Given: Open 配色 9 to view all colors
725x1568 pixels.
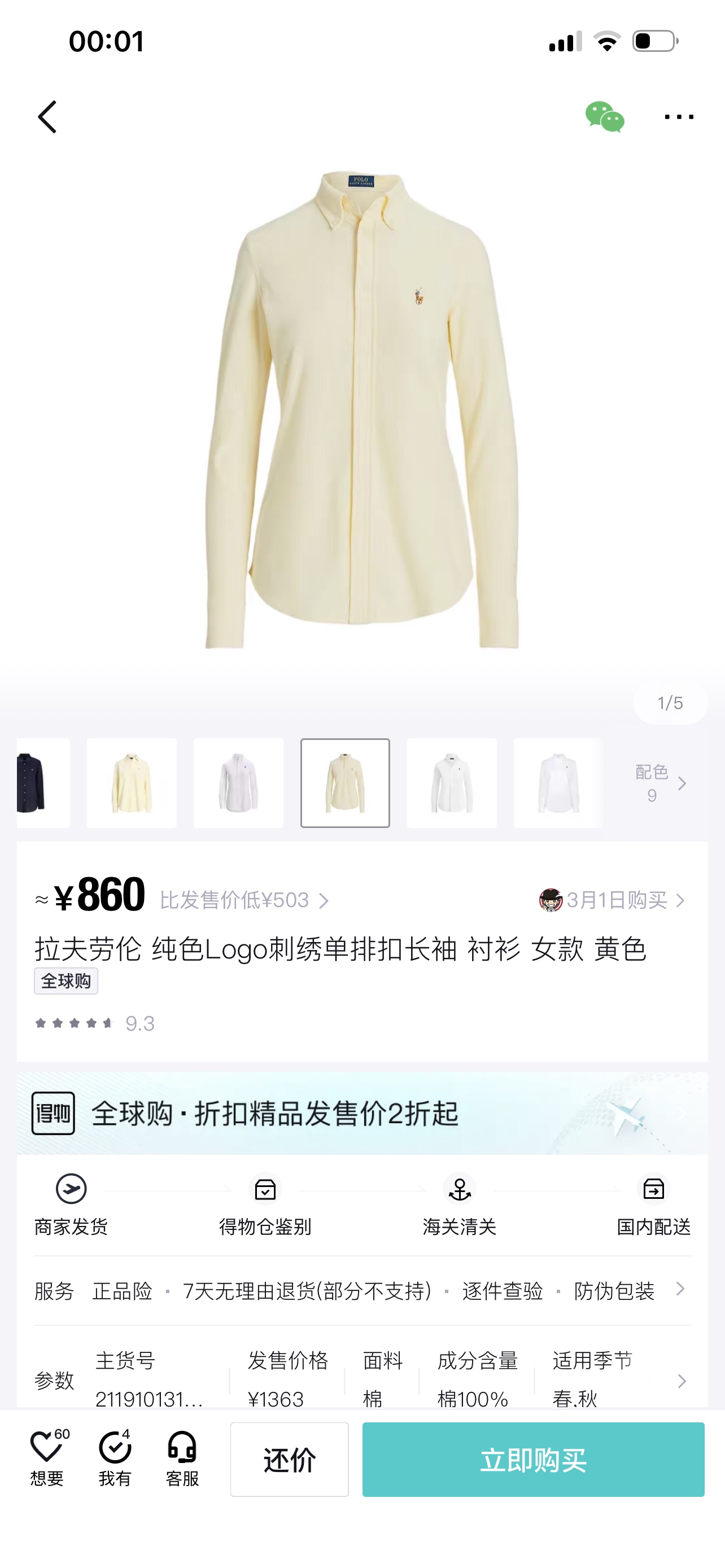Looking at the screenshot, I should pos(660,783).
